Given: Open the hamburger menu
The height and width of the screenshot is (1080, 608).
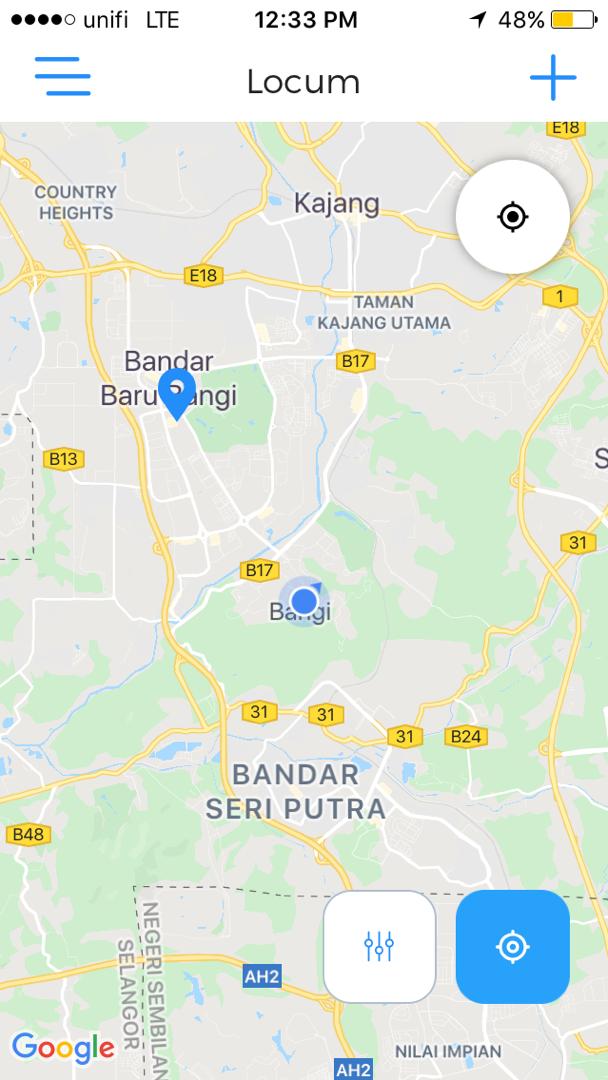Looking at the screenshot, I should tap(62, 76).
